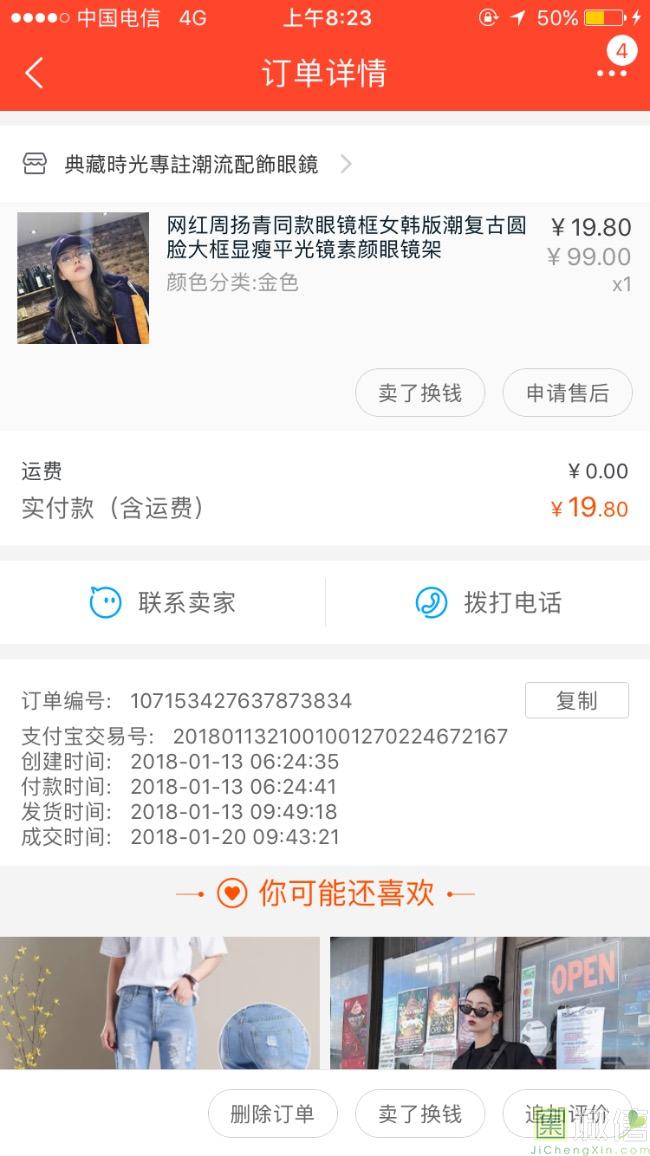Open the 典藏時光 store page

point(190,164)
